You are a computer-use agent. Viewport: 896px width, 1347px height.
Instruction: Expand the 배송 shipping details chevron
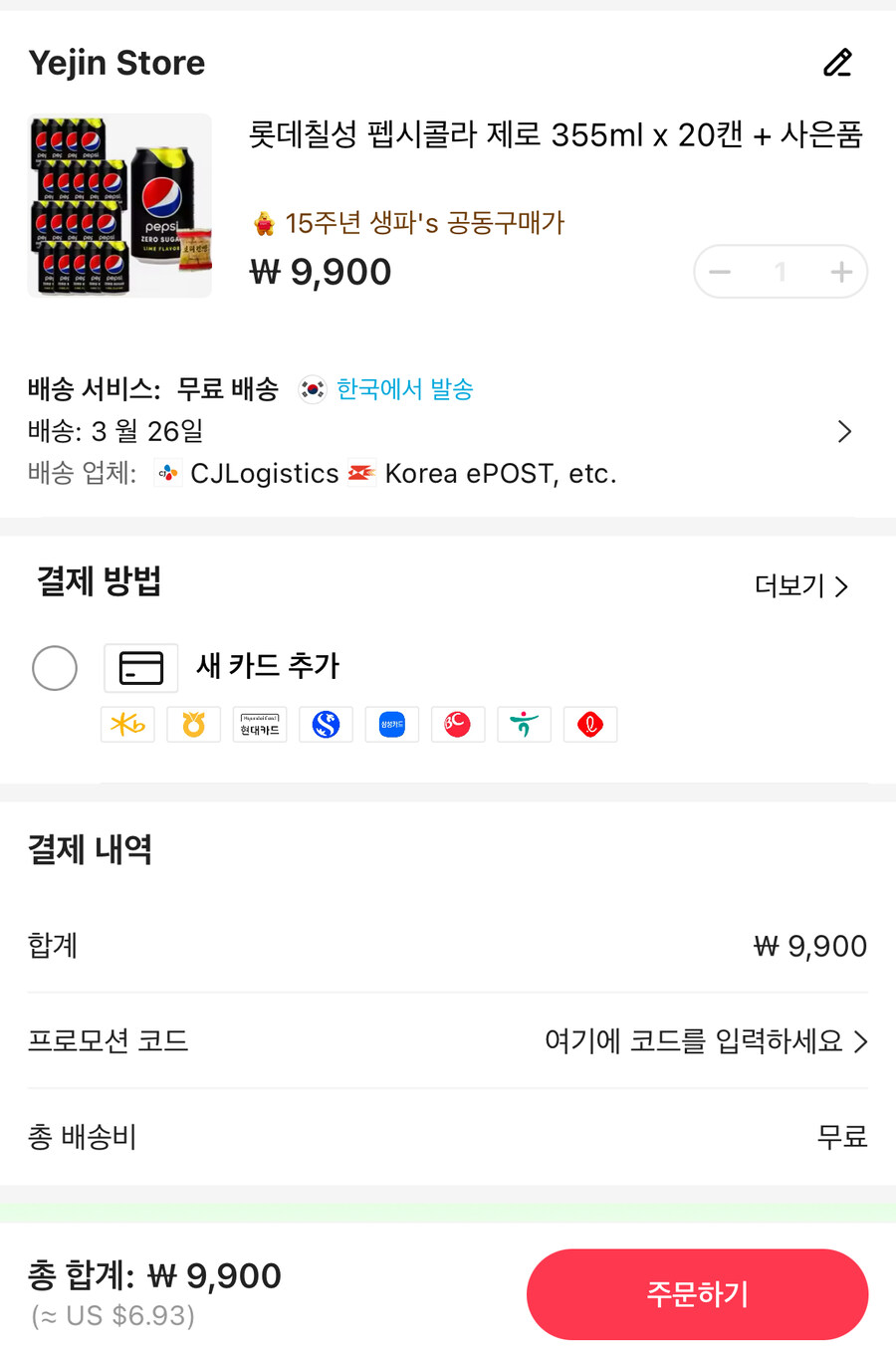click(x=845, y=431)
